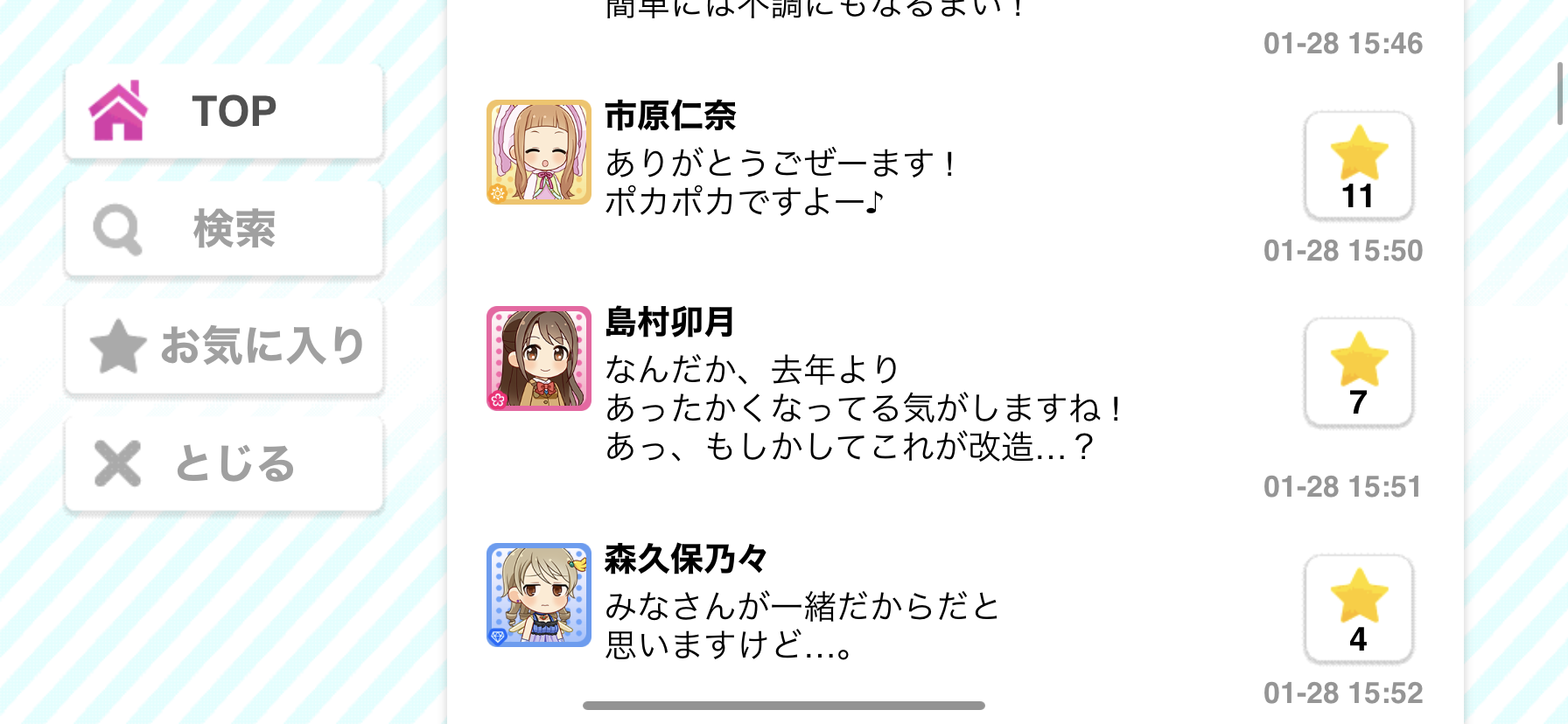The height and width of the screenshot is (724, 1568).
Task: Star 森久保乃々's post
Action: coord(1359,609)
